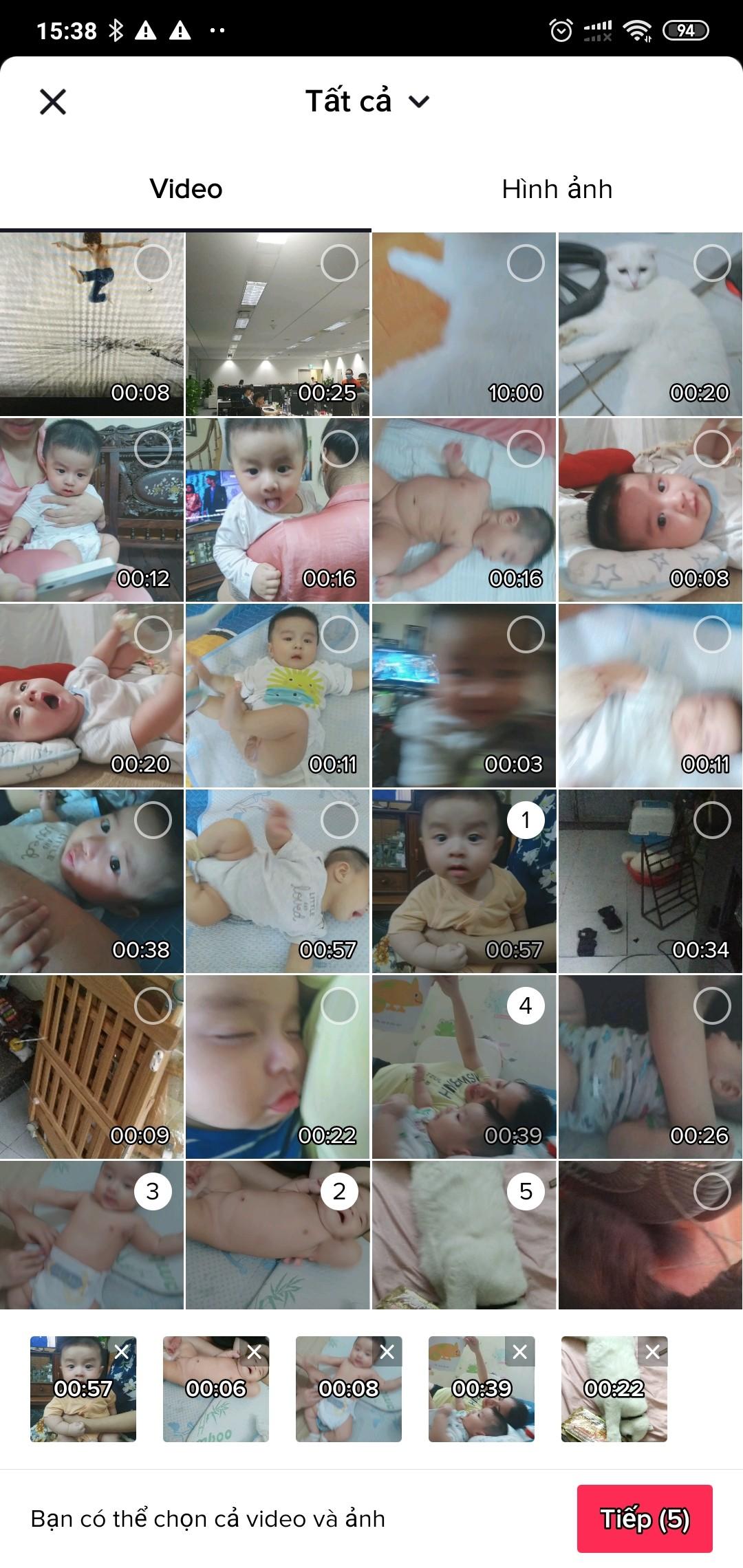This screenshot has height=1568, width=743.
Task: Remove the 00:06 clip from the selection tray
Action: 255,1352
